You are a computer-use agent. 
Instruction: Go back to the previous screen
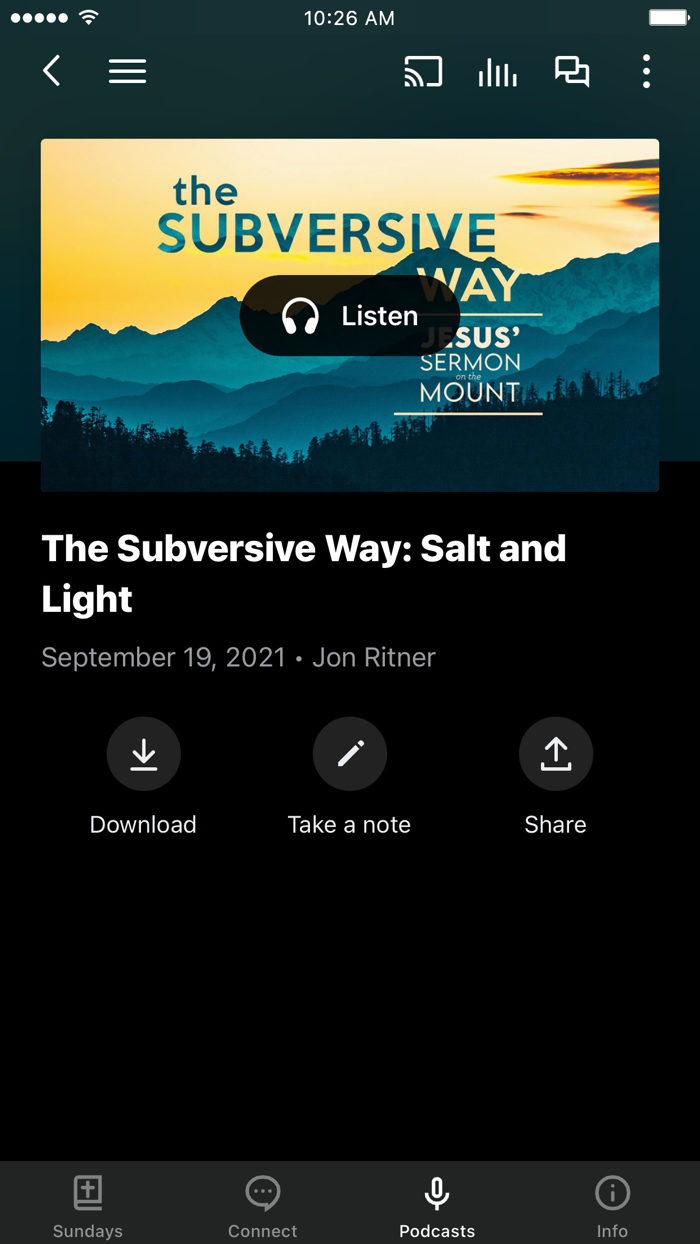52,71
